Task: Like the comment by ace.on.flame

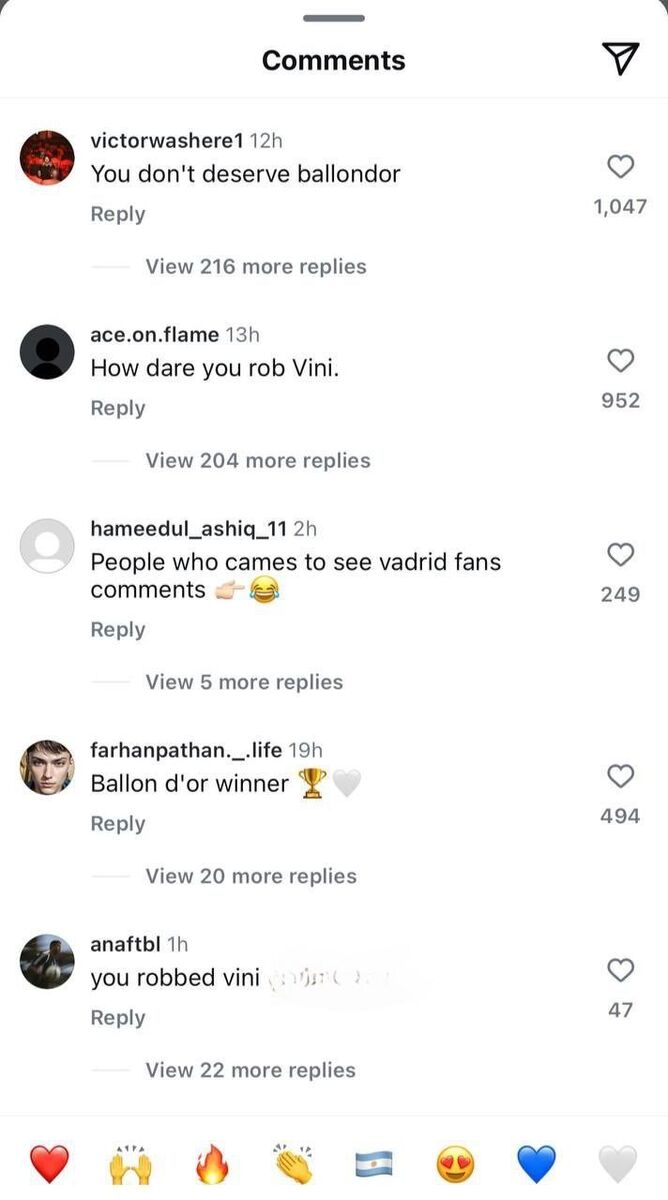Action: (621, 360)
